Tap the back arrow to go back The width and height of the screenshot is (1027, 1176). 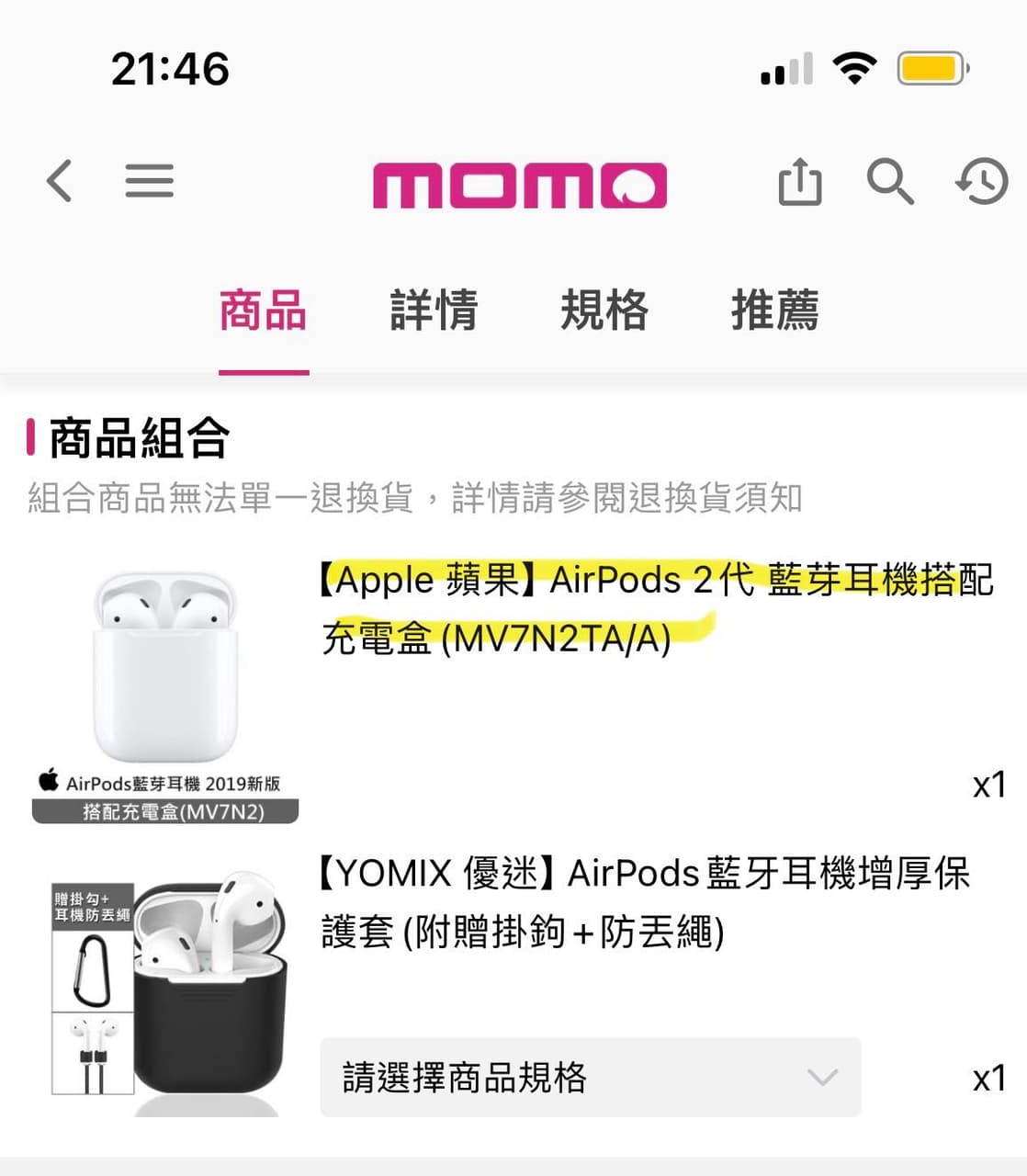(x=61, y=181)
